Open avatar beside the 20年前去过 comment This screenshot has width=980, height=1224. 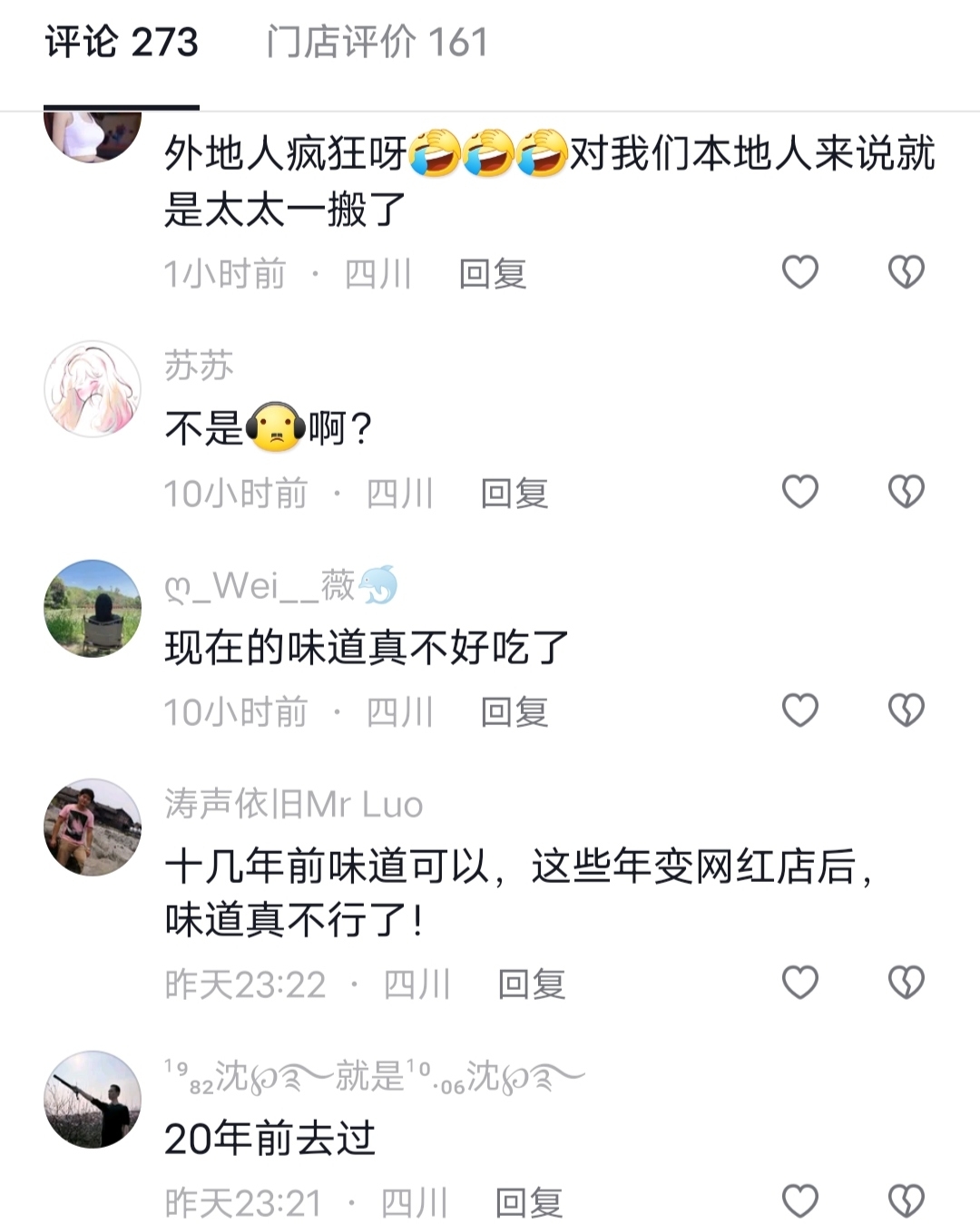click(x=93, y=1099)
